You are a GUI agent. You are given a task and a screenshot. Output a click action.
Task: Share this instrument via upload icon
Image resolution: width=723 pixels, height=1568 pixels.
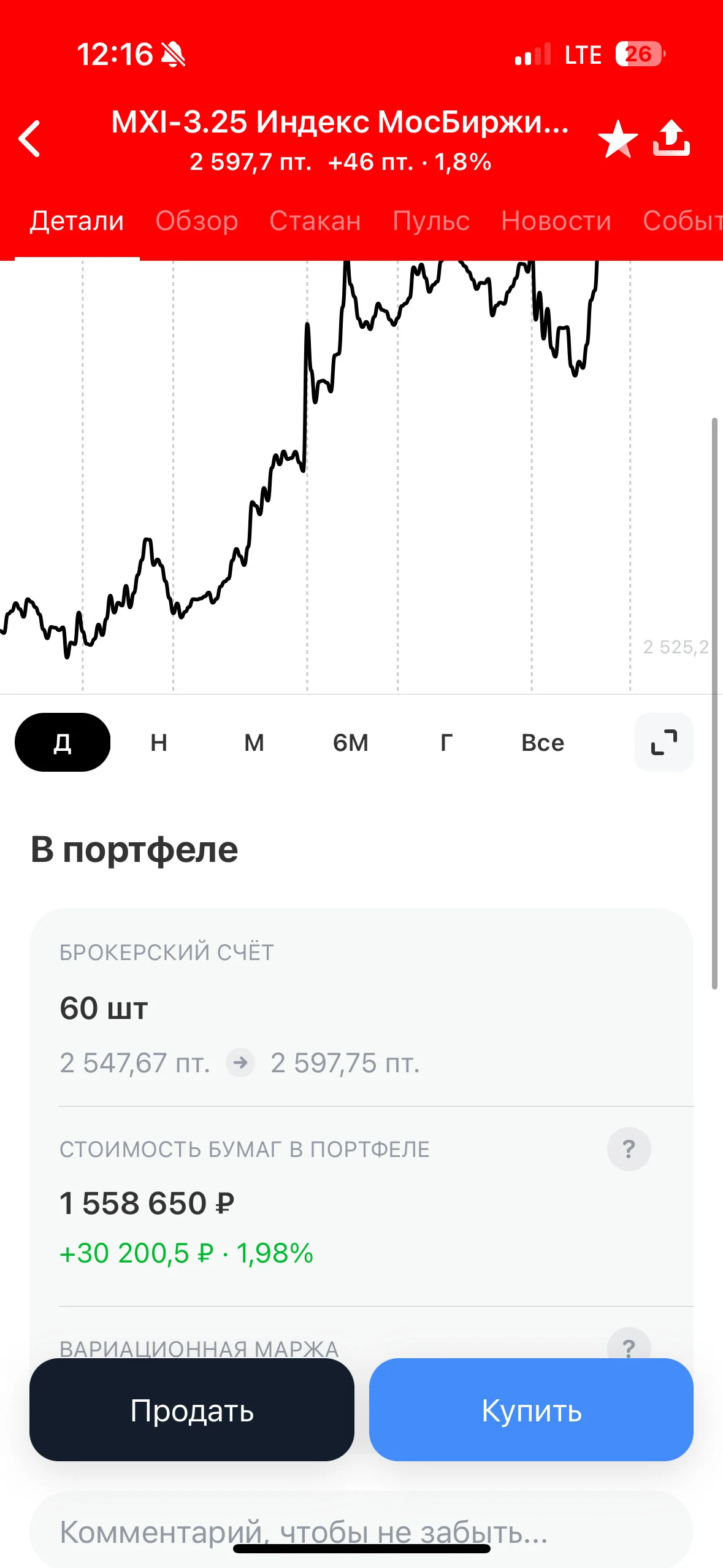coord(671,138)
